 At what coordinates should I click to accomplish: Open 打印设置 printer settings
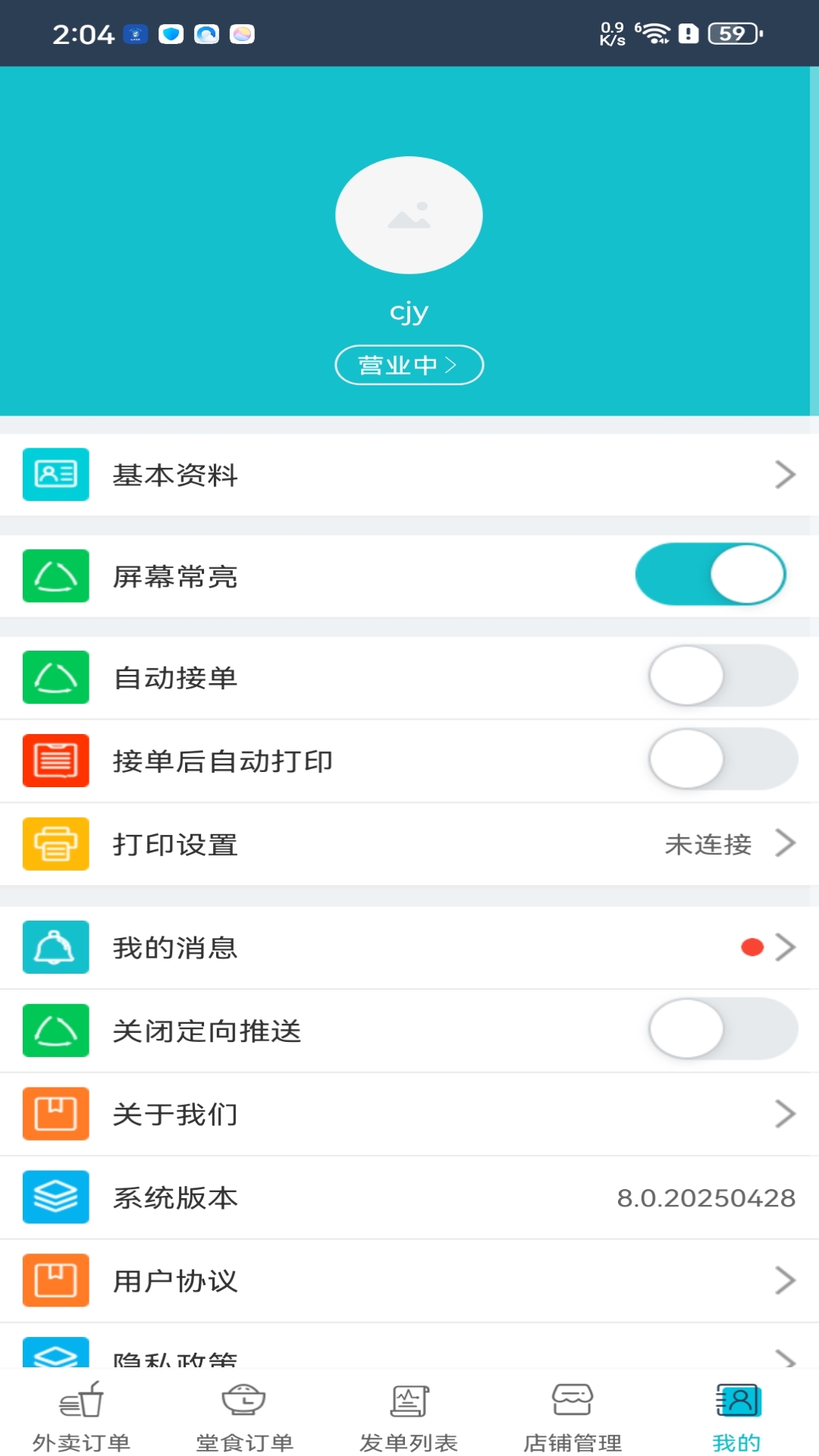coord(409,843)
